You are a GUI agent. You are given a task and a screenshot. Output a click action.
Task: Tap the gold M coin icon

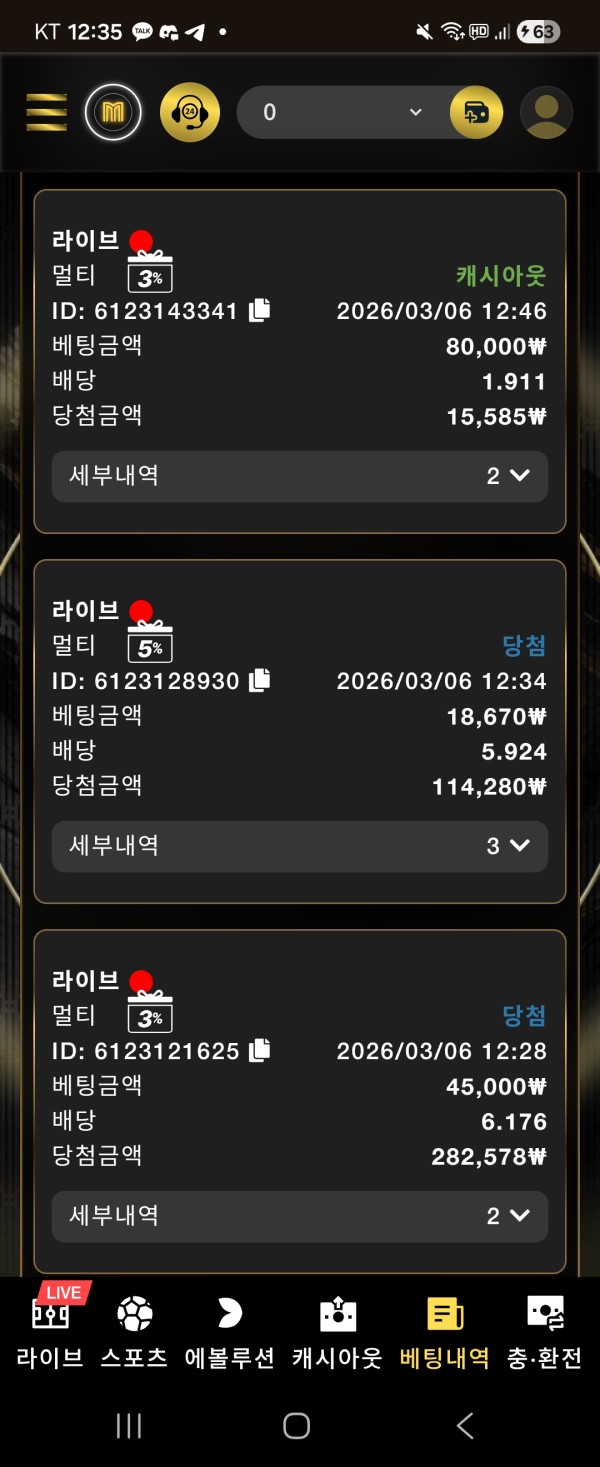pos(113,112)
